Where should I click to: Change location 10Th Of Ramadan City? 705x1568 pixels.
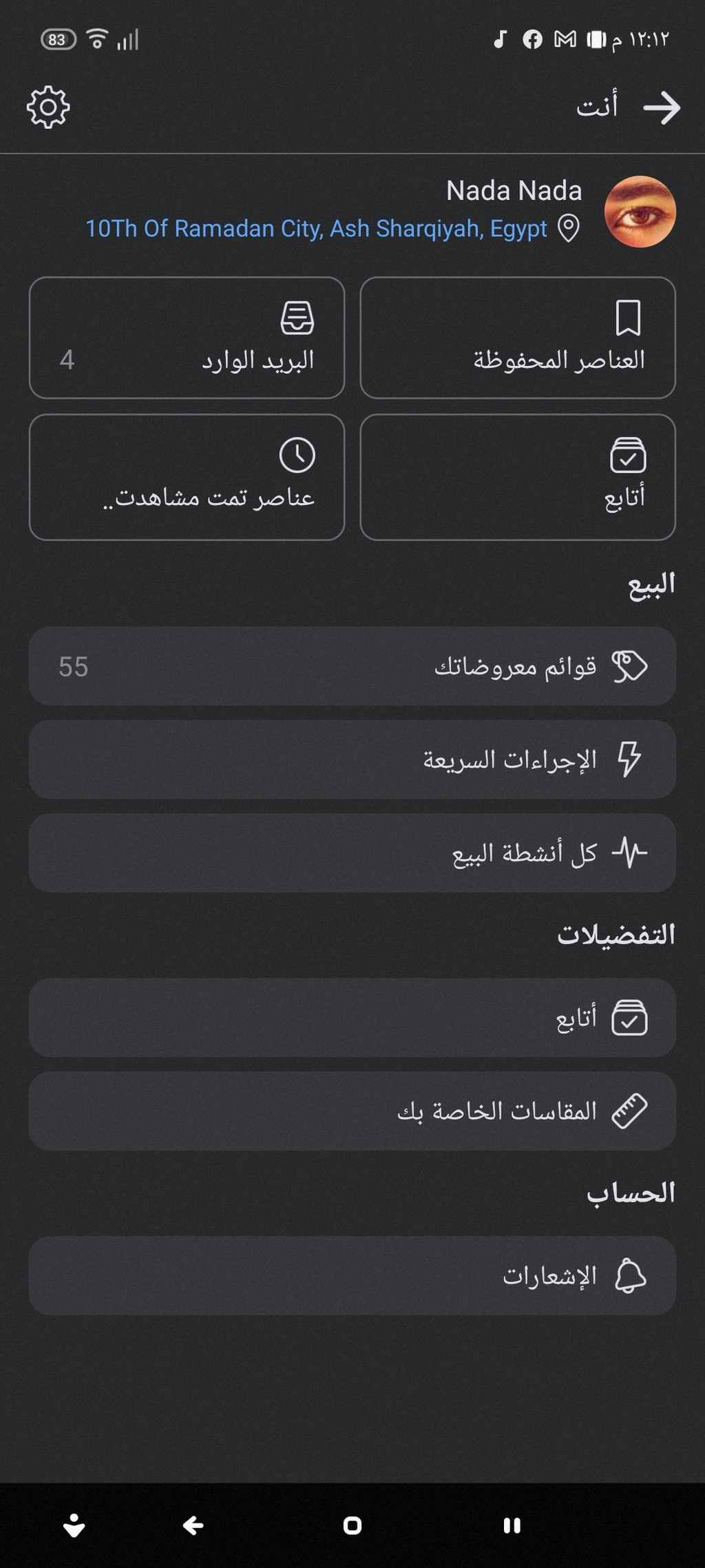(333, 229)
